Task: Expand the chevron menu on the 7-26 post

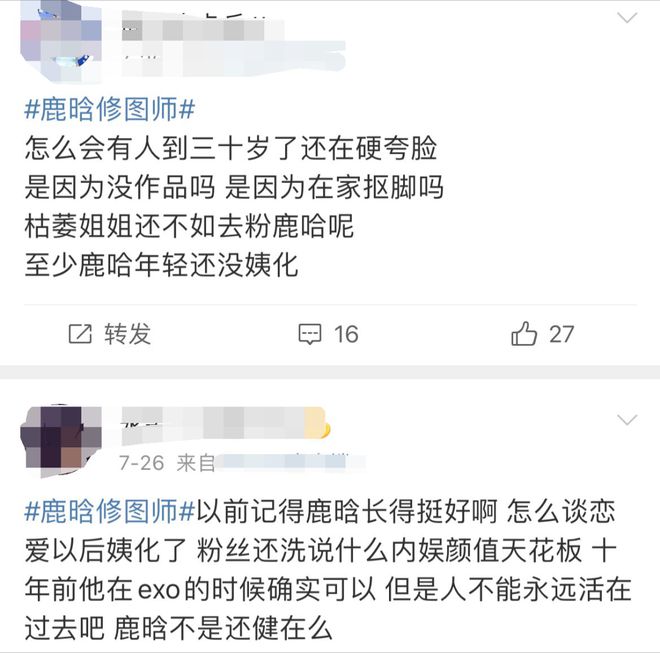Action: coord(626,418)
